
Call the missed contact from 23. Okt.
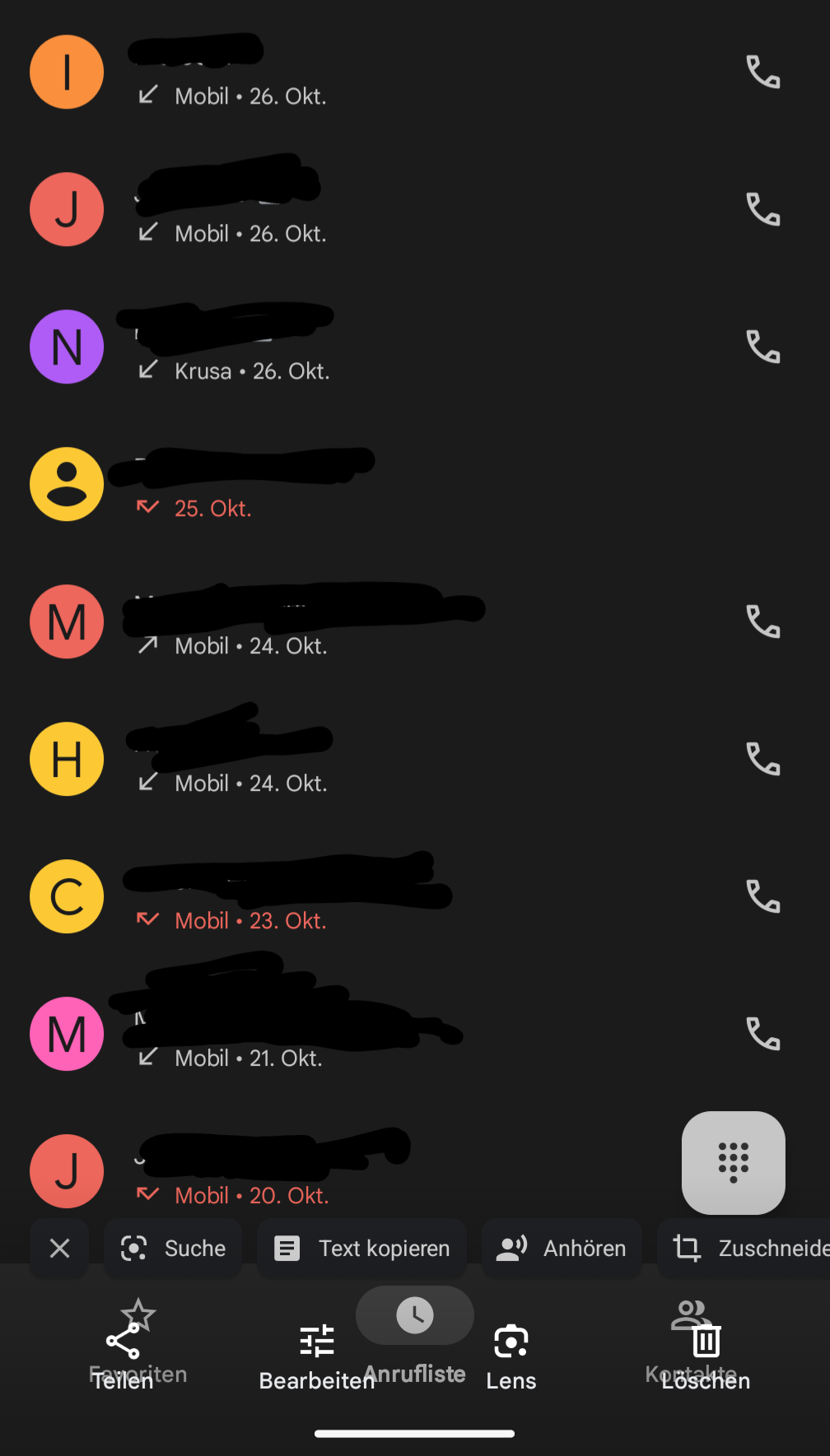(763, 896)
